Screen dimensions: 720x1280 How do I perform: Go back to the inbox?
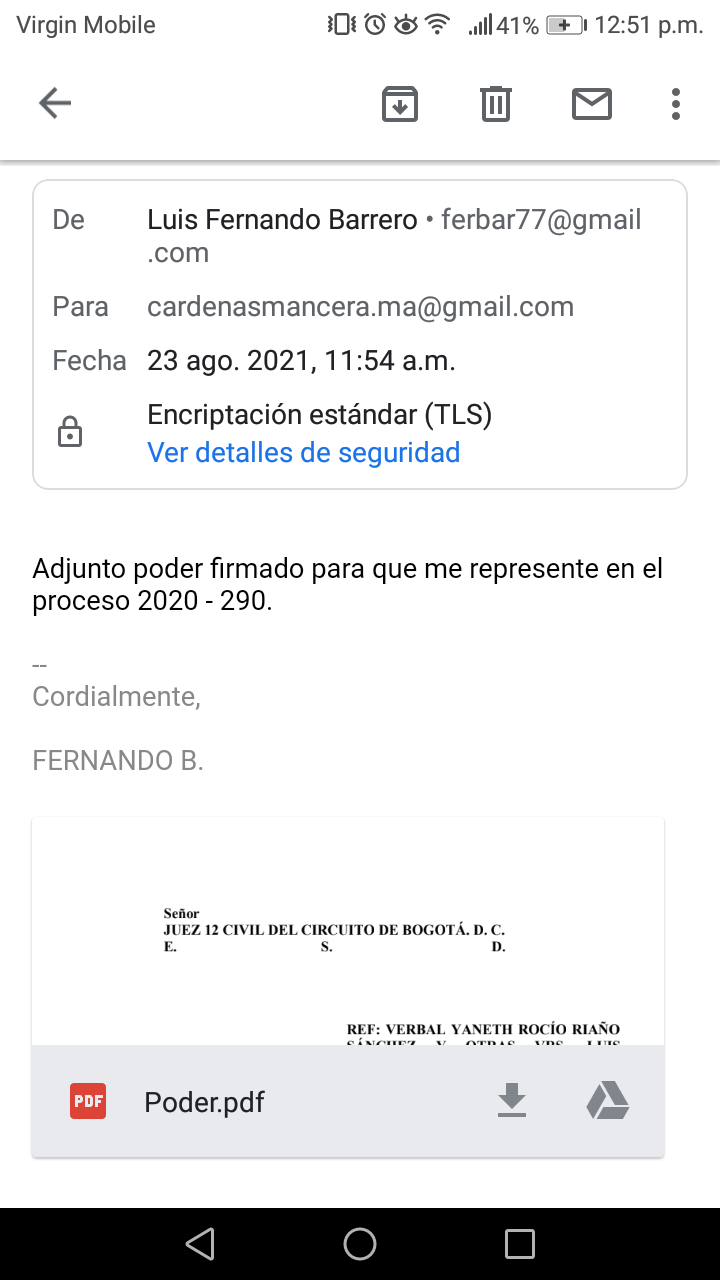click(55, 103)
